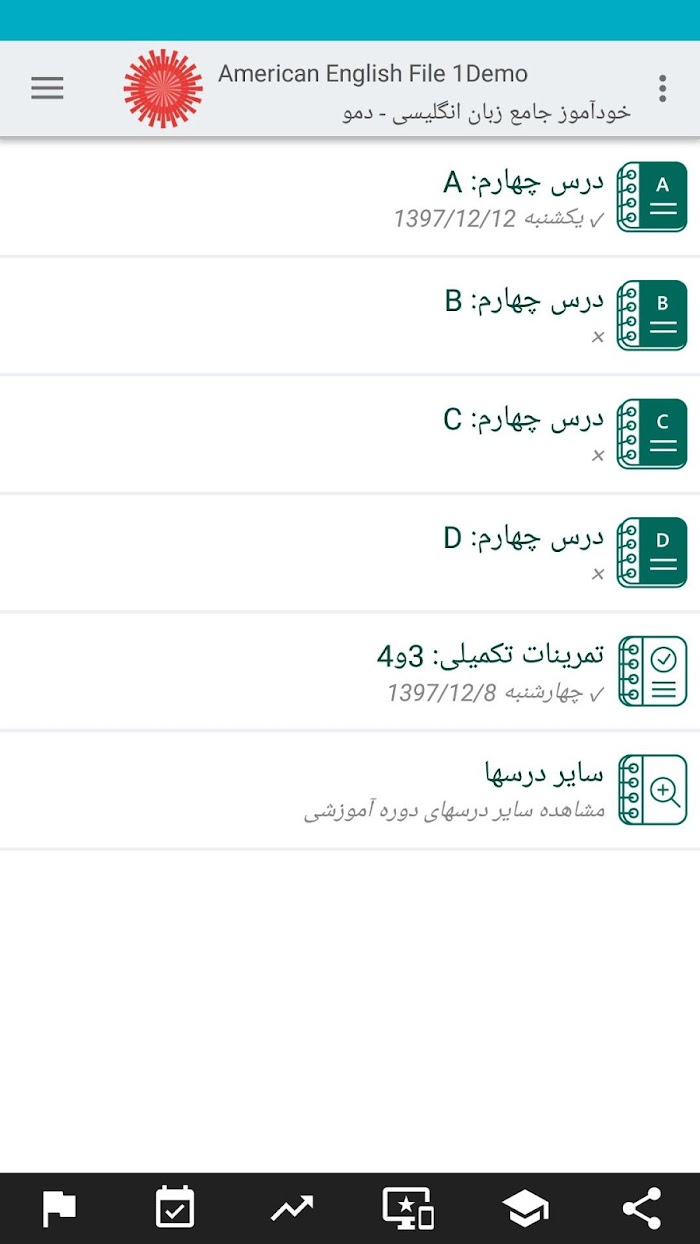Open lesson four part B
The image size is (700, 1244).
tap(350, 316)
